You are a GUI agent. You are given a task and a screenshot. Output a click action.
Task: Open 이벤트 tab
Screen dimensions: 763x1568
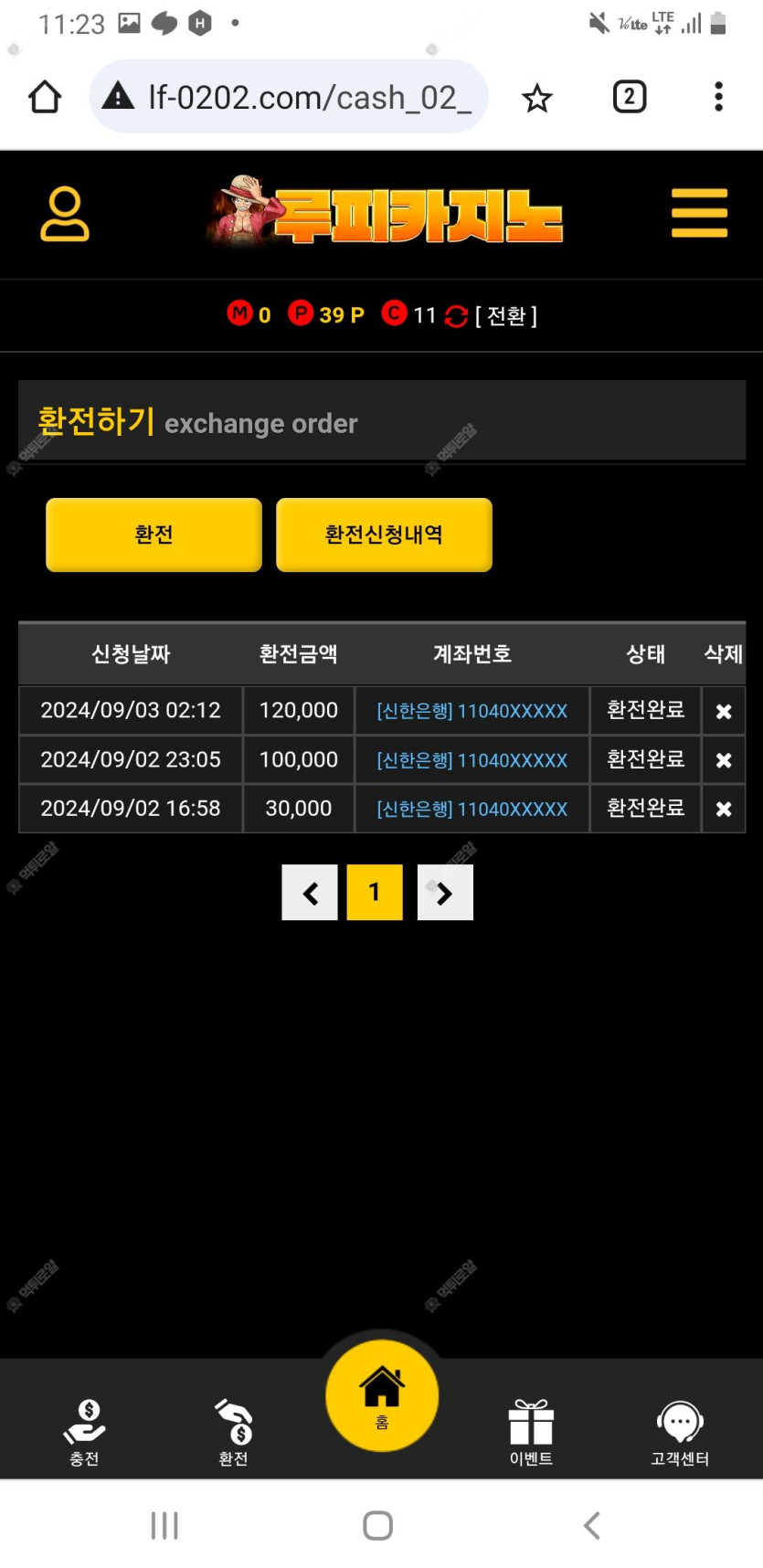[x=531, y=1432]
